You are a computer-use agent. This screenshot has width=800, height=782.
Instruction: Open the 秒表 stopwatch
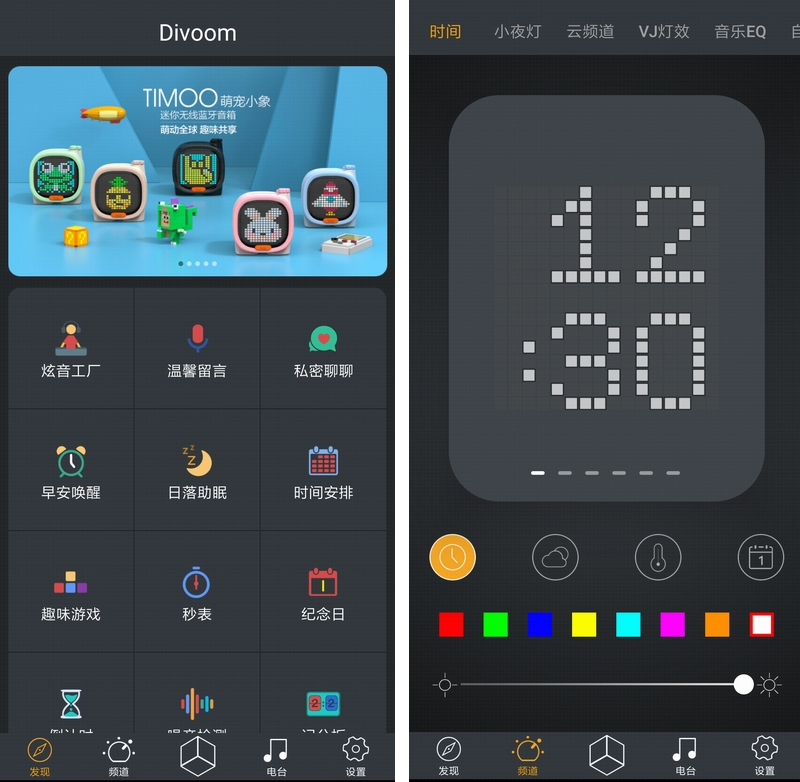pyautogui.click(x=197, y=593)
